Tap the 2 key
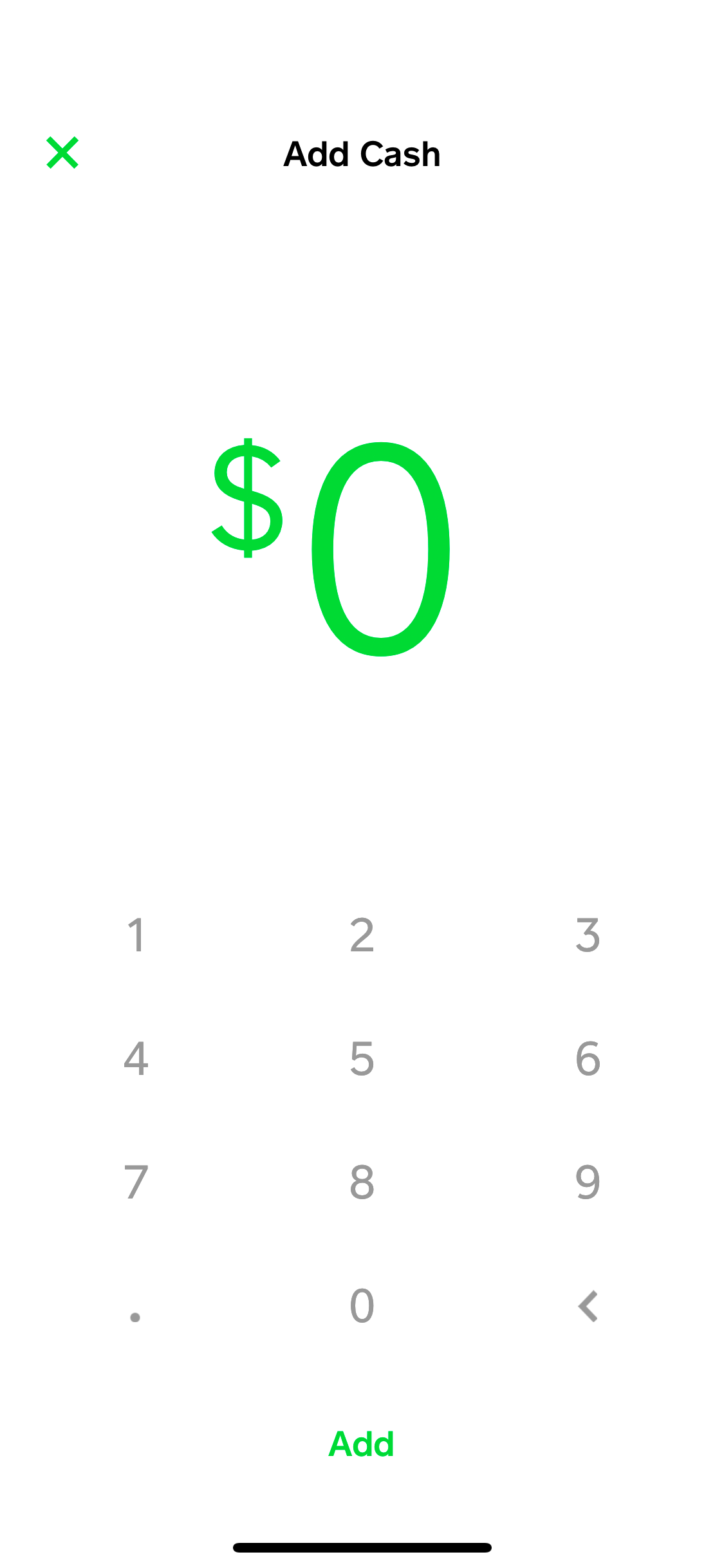The height and width of the screenshot is (1568, 724). [x=362, y=935]
